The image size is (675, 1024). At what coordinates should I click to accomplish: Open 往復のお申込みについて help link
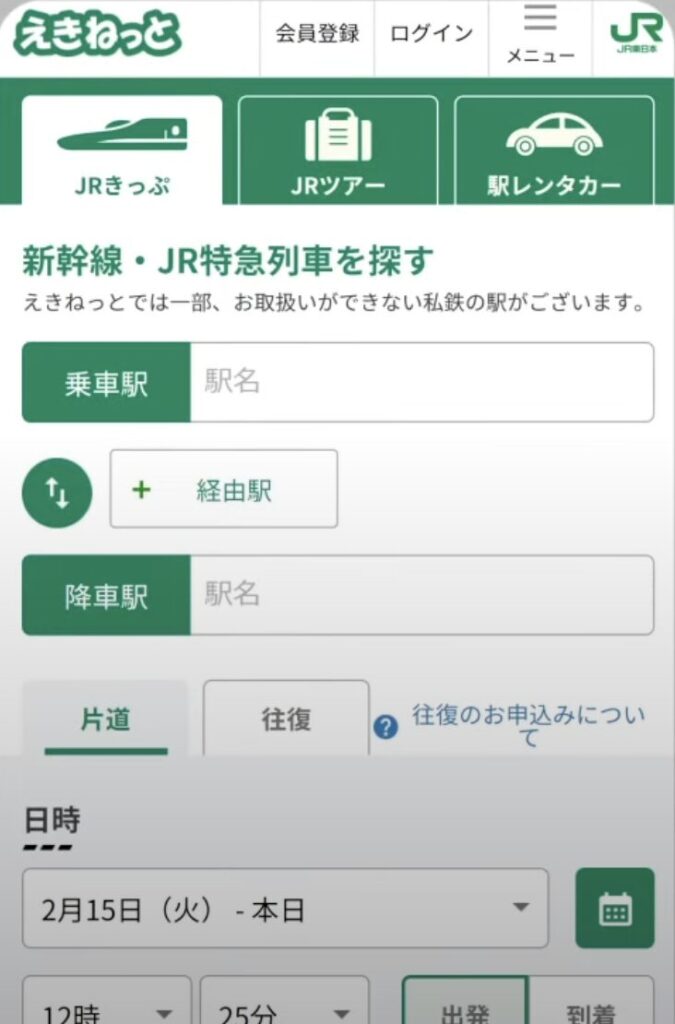coord(528,726)
